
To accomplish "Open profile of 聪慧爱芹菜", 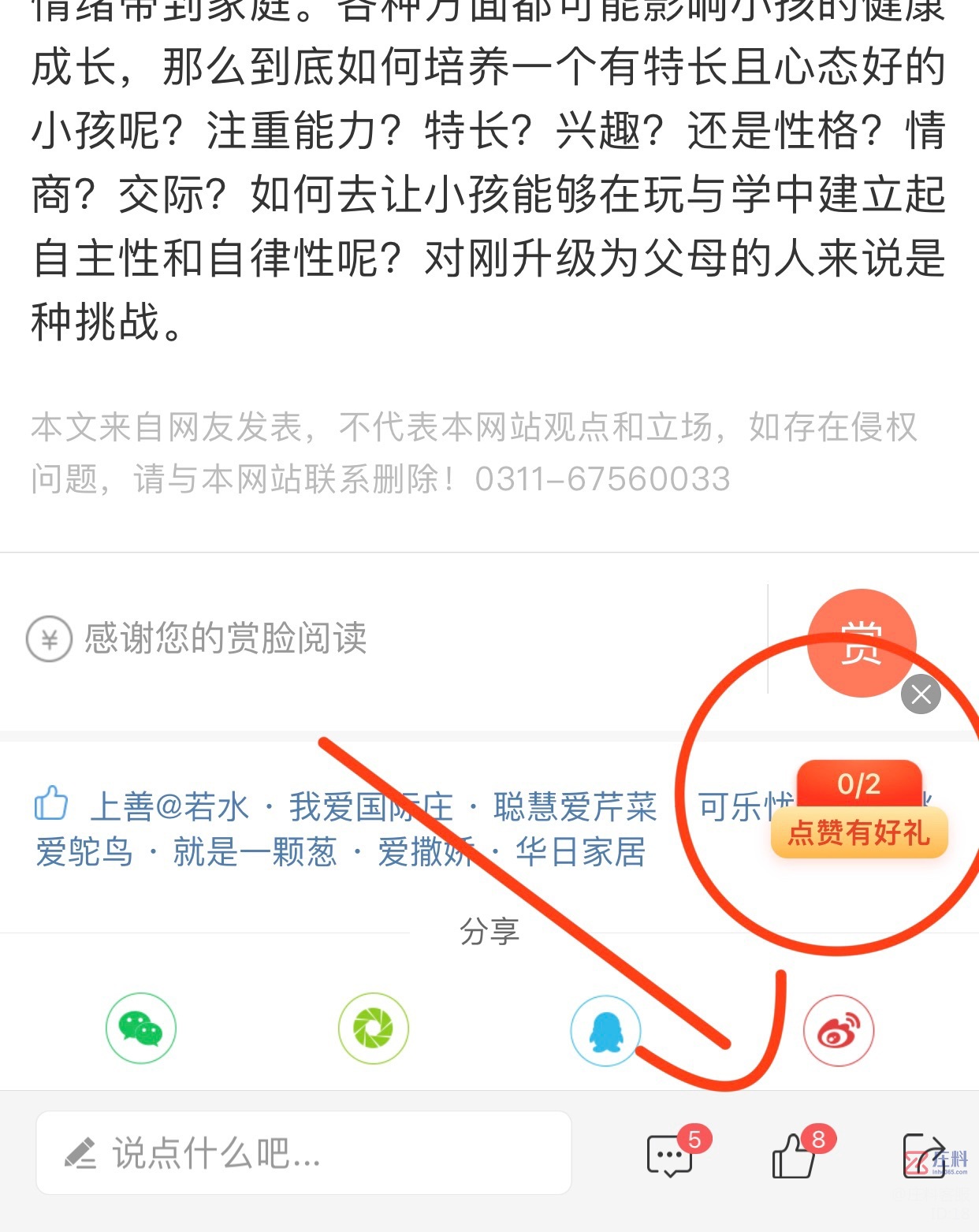I will click(575, 807).
